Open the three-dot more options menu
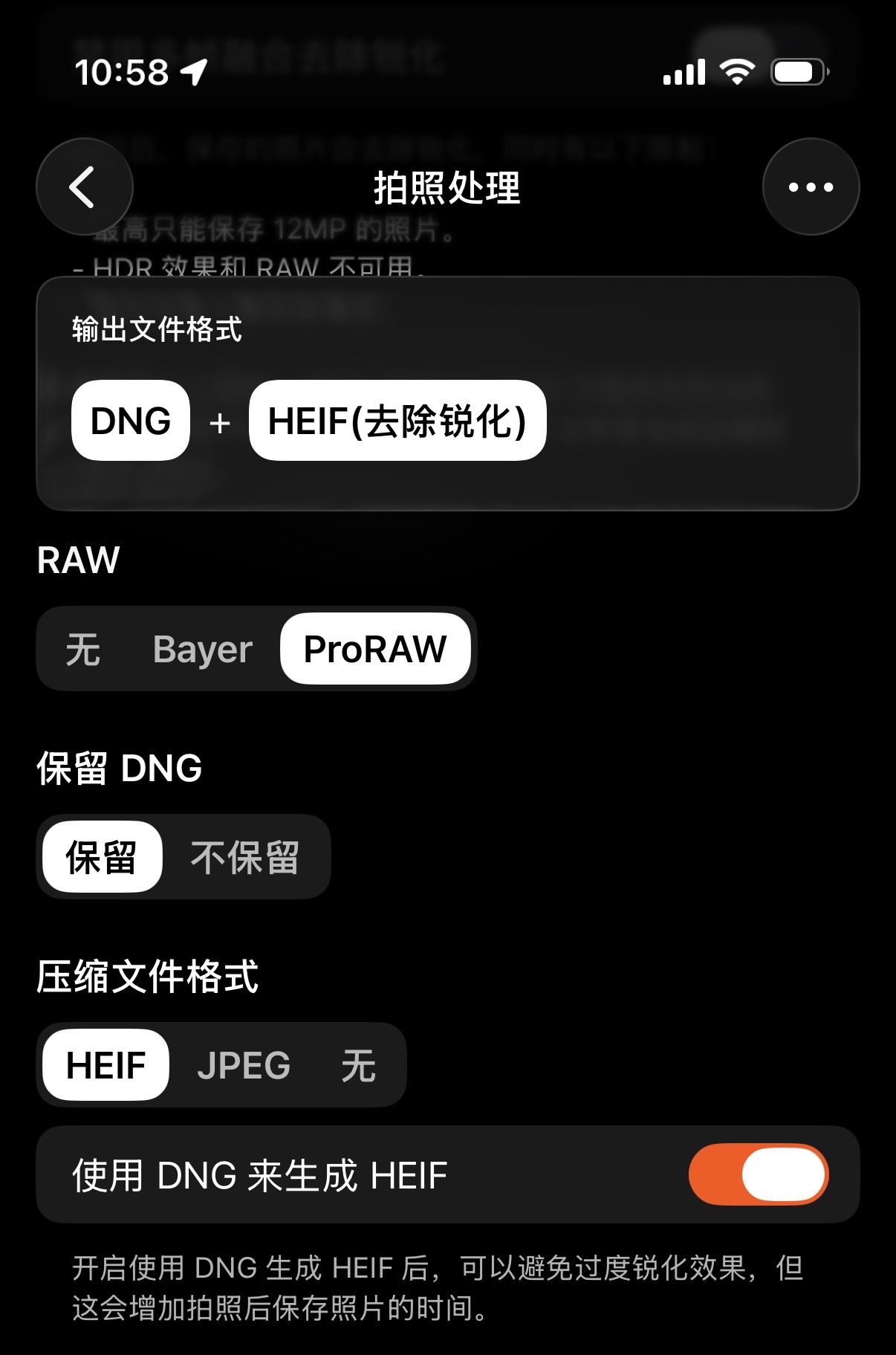This screenshot has width=896, height=1355. coord(811,187)
